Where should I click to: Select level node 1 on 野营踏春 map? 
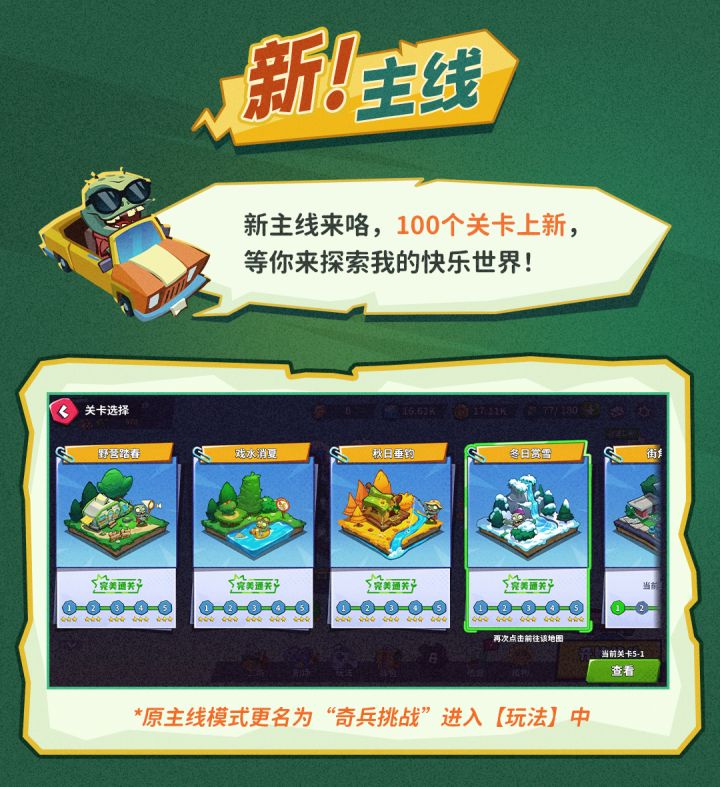(69, 607)
